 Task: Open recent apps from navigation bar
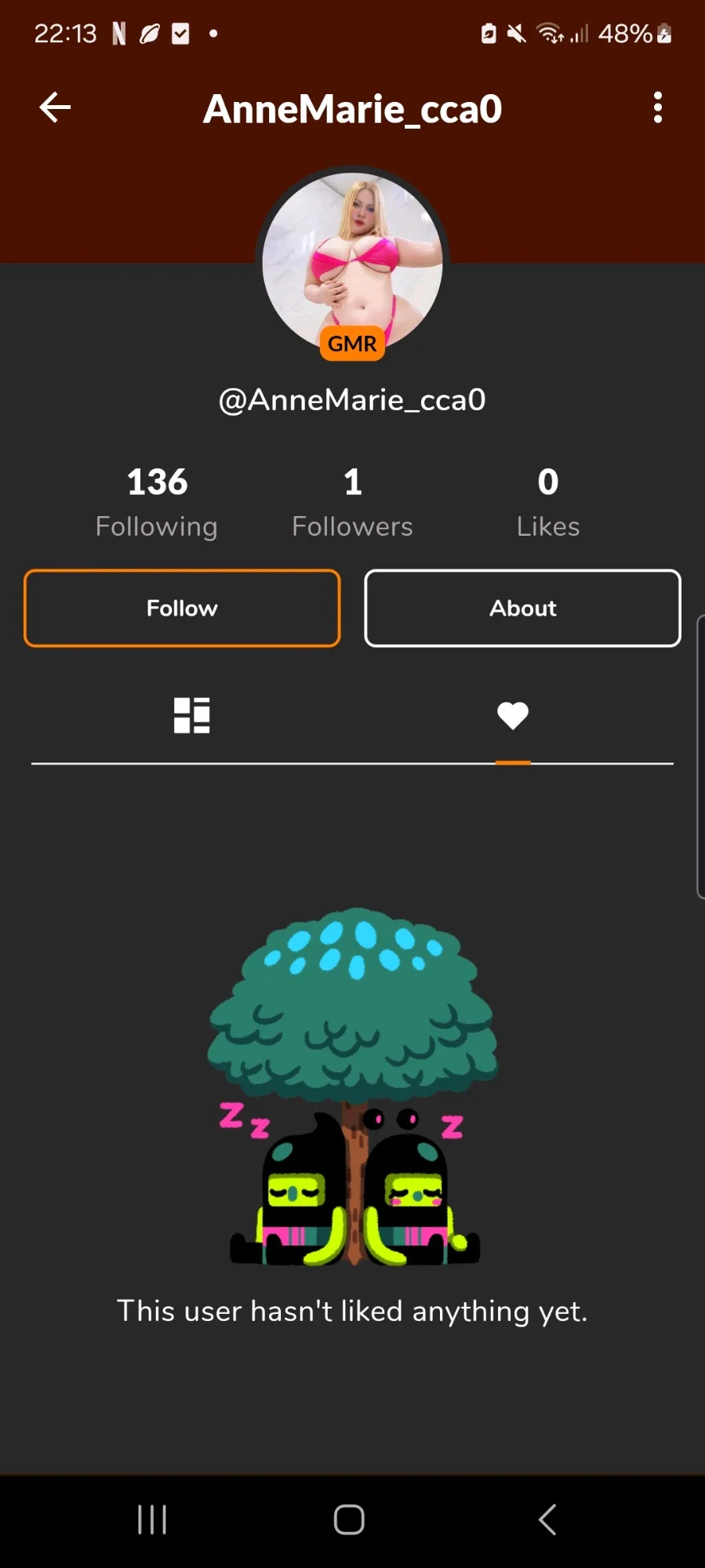click(x=152, y=1519)
